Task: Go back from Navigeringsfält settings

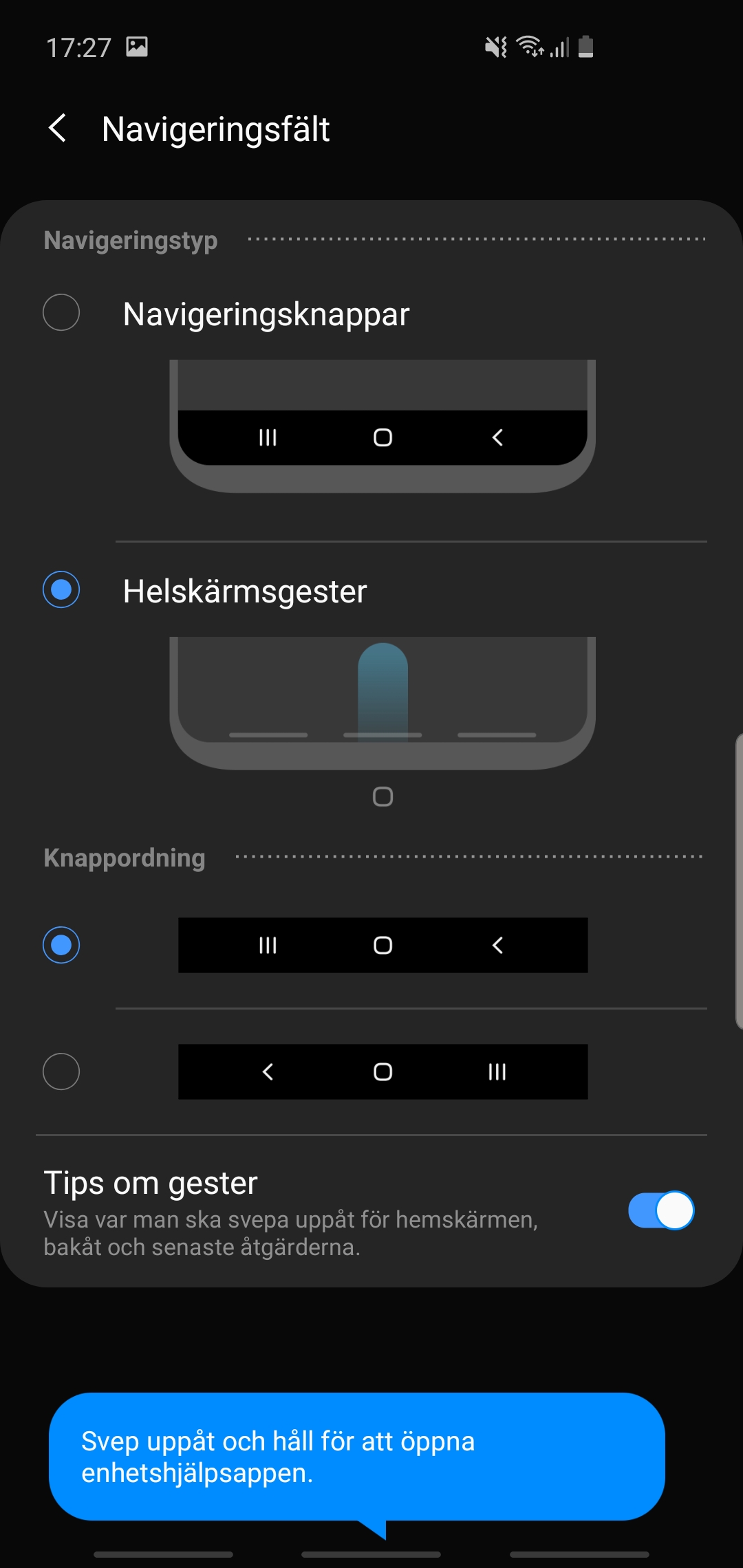Action: 58,129
